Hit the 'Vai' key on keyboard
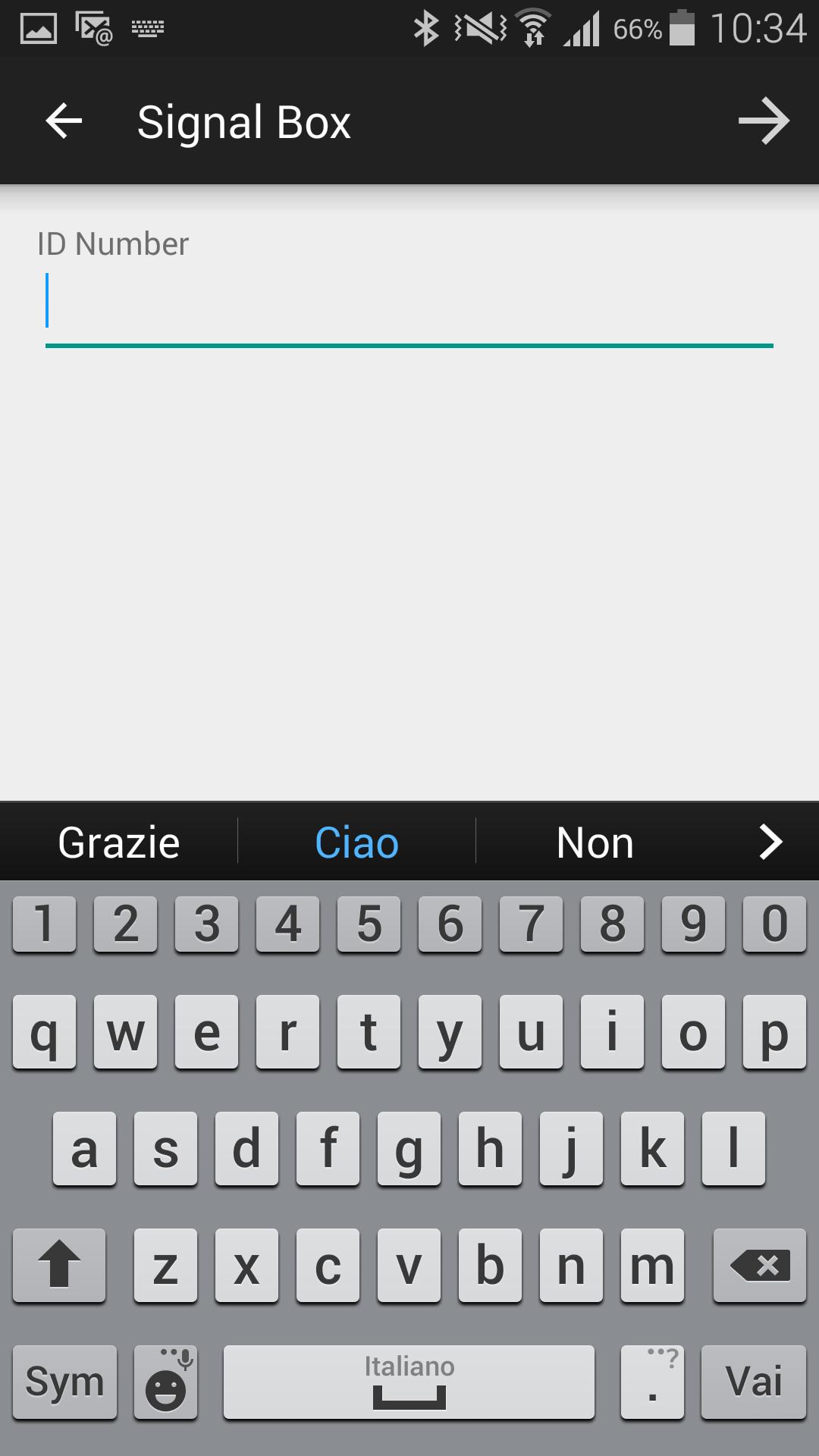Image resolution: width=819 pixels, height=1456 pixels. [x=753, y=1382]
